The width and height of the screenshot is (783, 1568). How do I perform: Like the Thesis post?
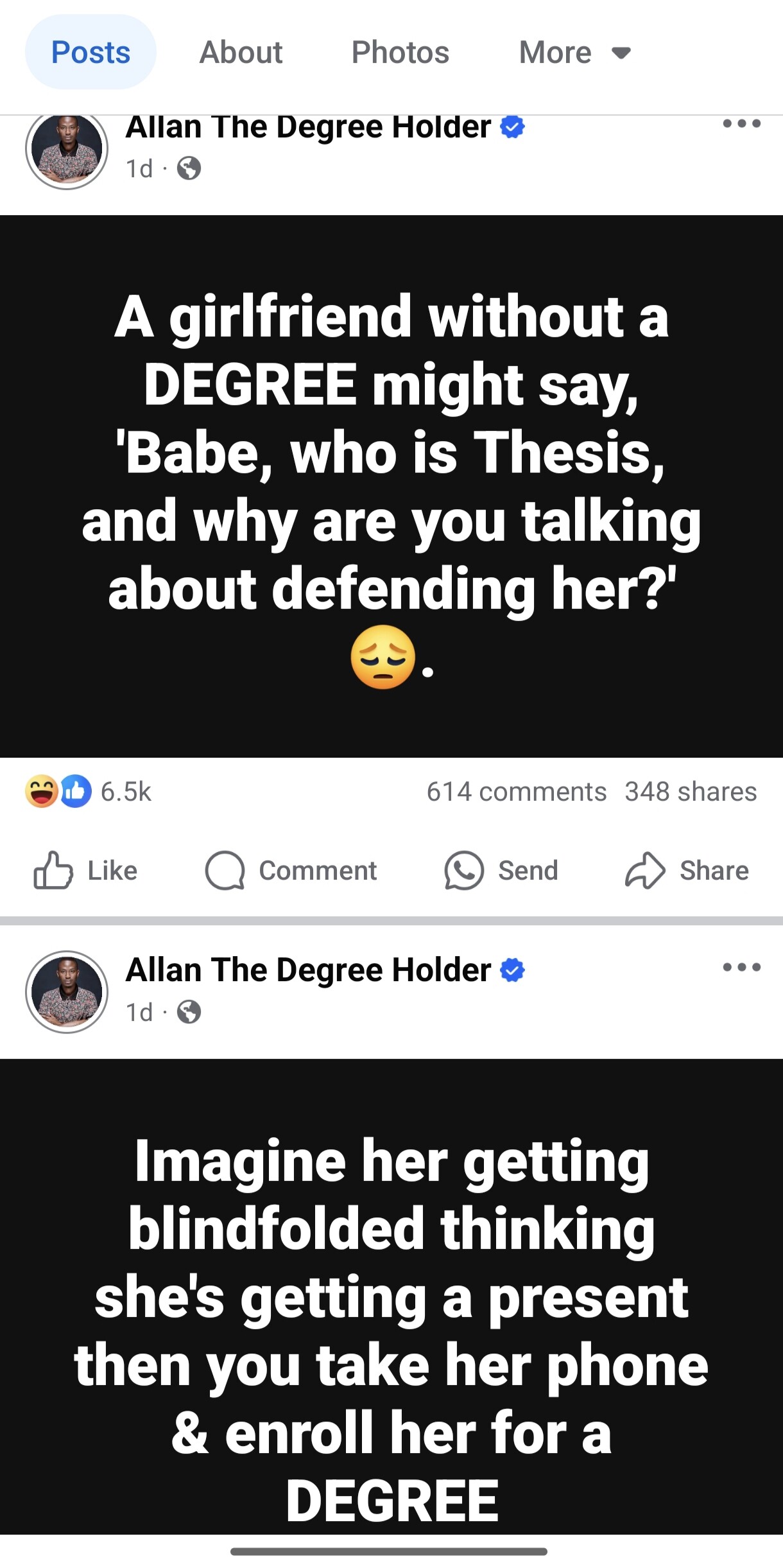(86, 871)
